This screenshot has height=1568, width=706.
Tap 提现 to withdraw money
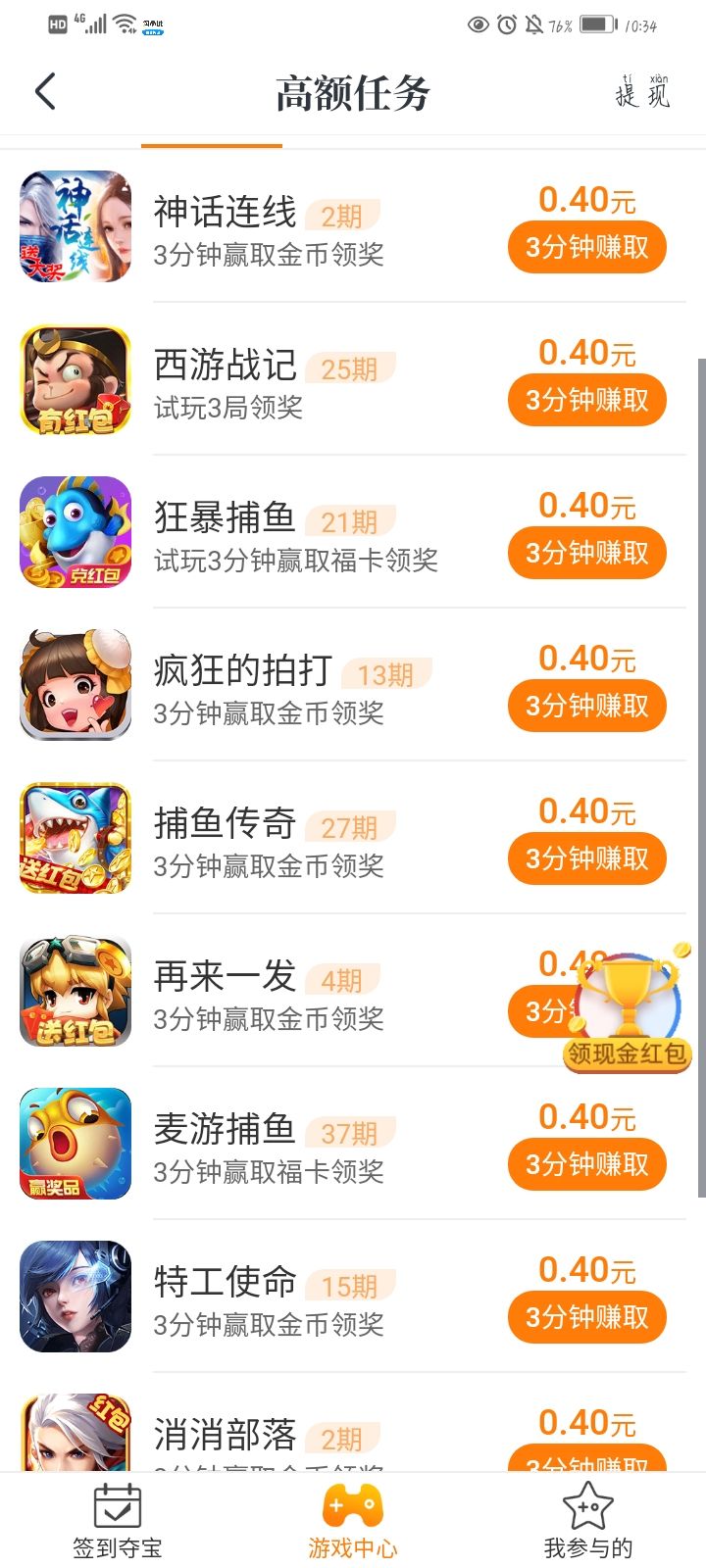pyautogui.click(x=642, y=90)
